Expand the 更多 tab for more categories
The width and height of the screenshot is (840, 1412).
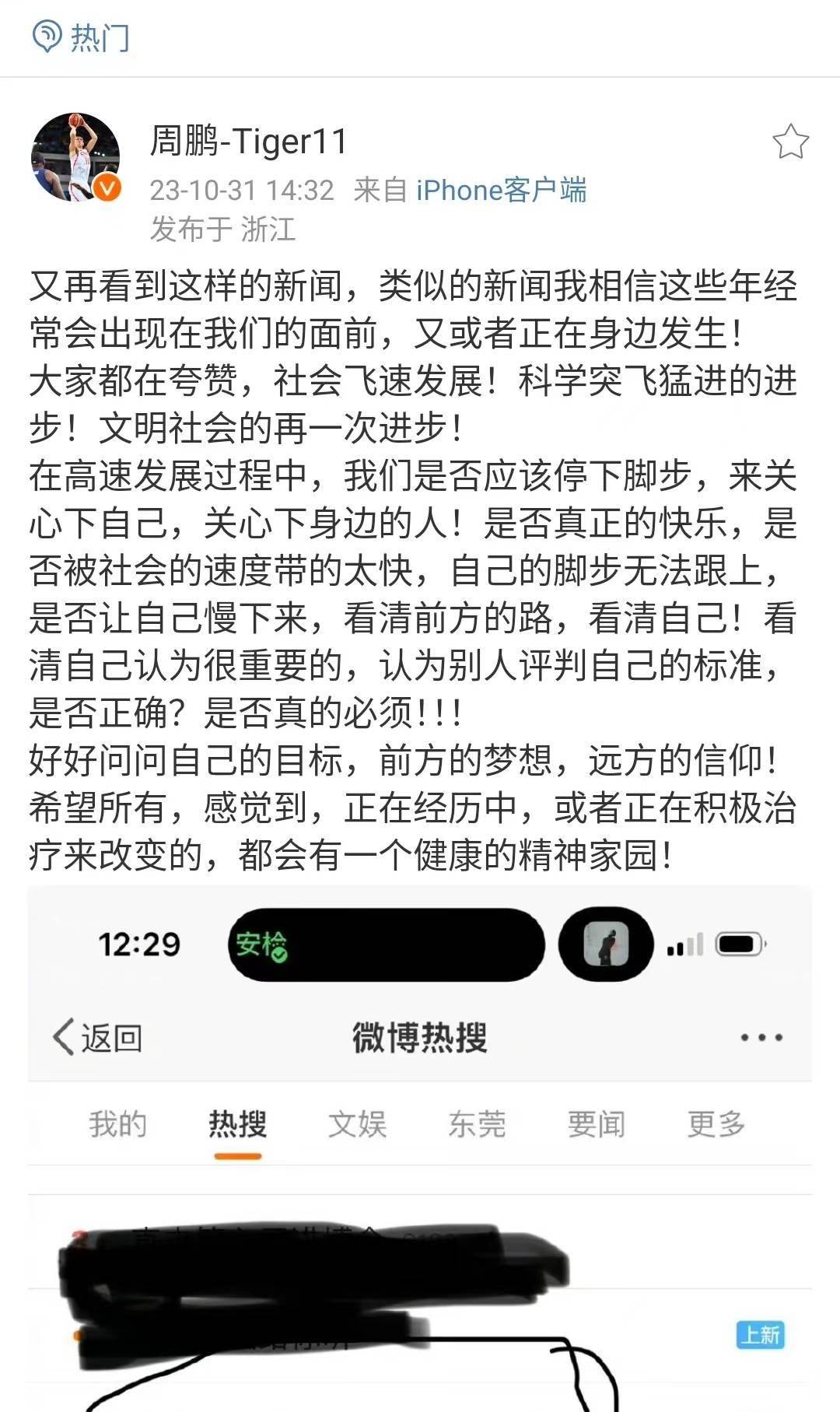pos(716,1123)
